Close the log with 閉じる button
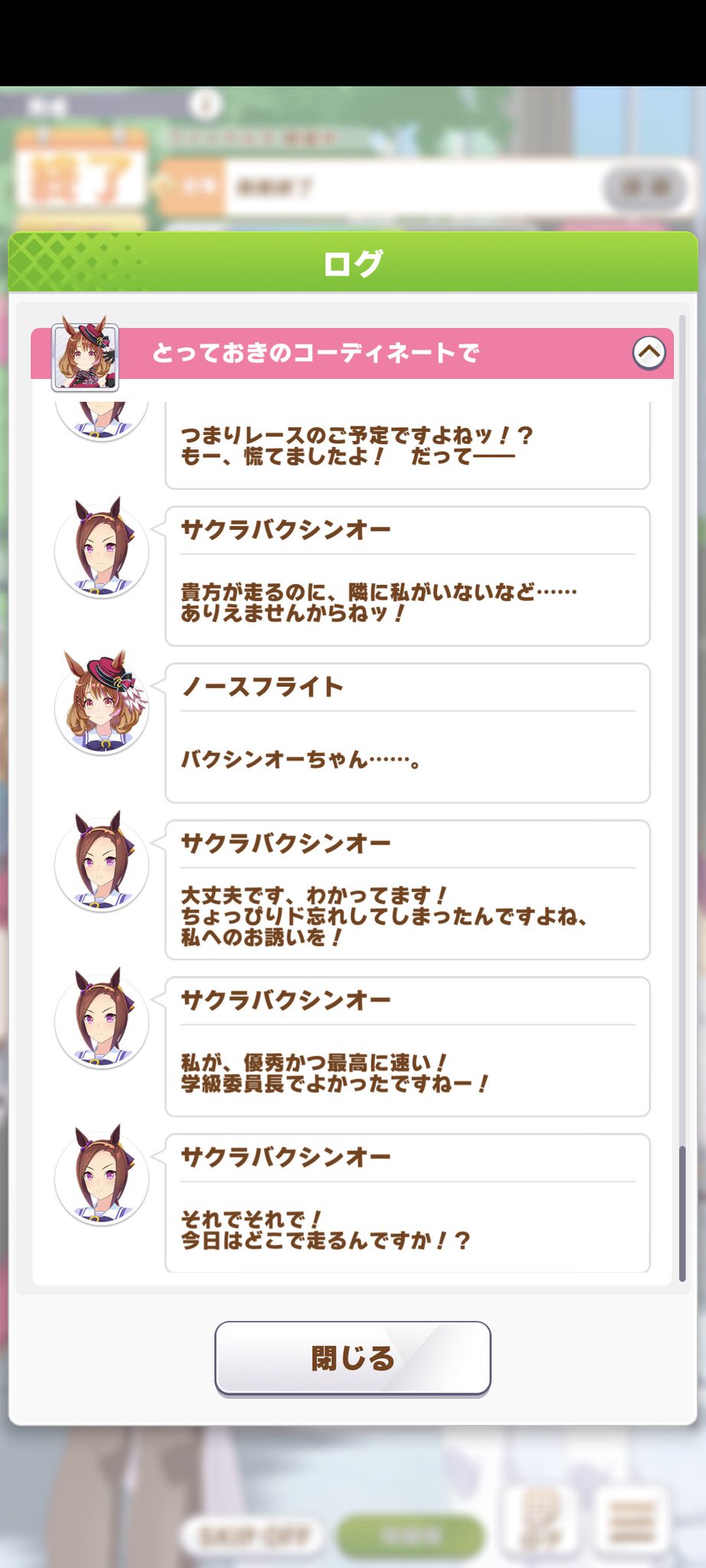Viewport: 706px width, 1568px height. [x=352, y=1358]
